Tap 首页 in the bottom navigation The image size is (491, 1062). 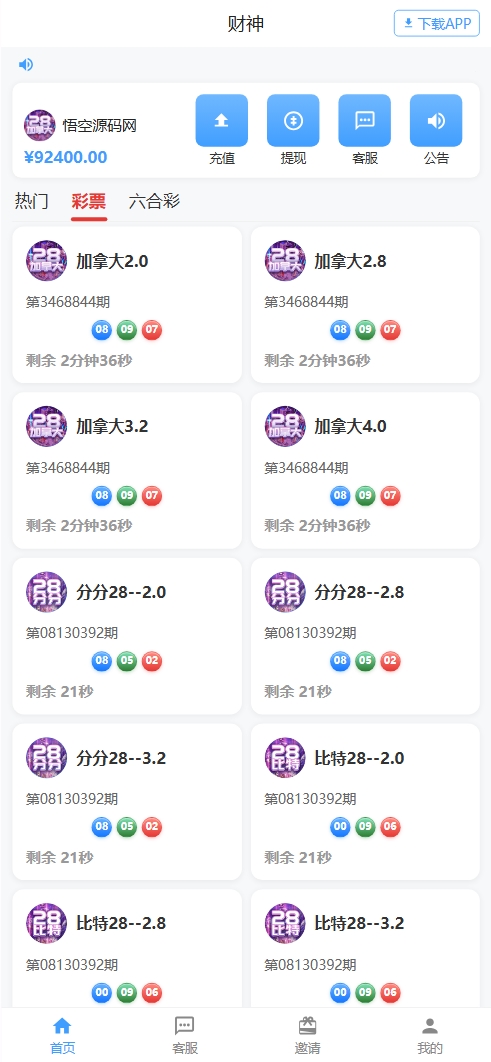point(62,1036)
